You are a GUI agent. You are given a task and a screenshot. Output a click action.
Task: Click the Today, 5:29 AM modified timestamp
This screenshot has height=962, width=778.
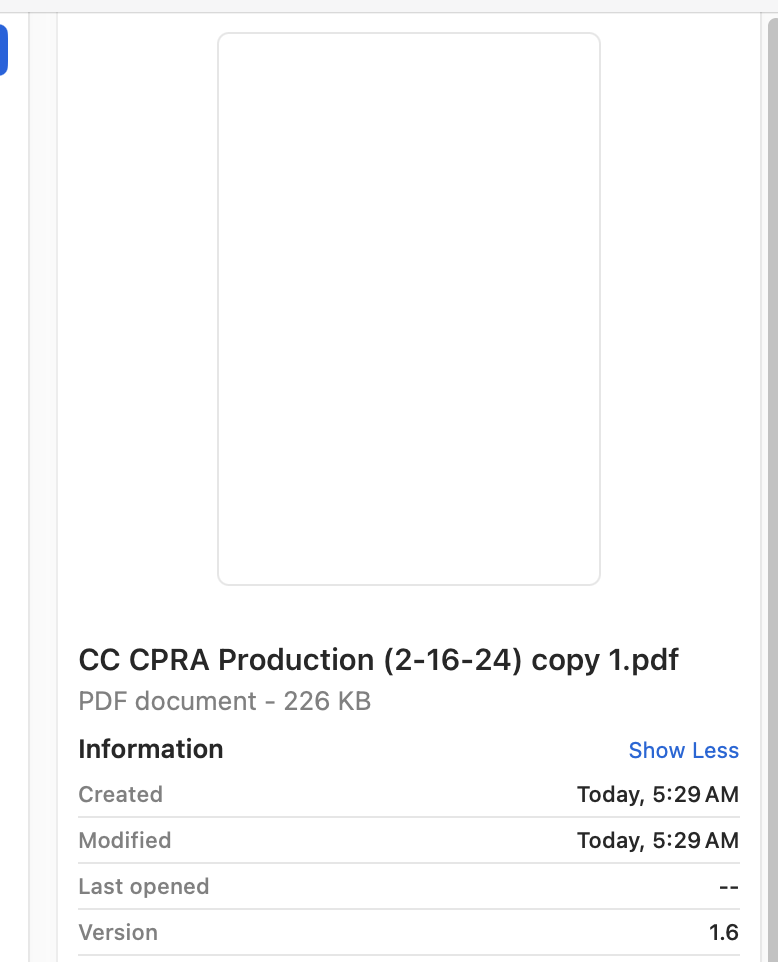658,840
